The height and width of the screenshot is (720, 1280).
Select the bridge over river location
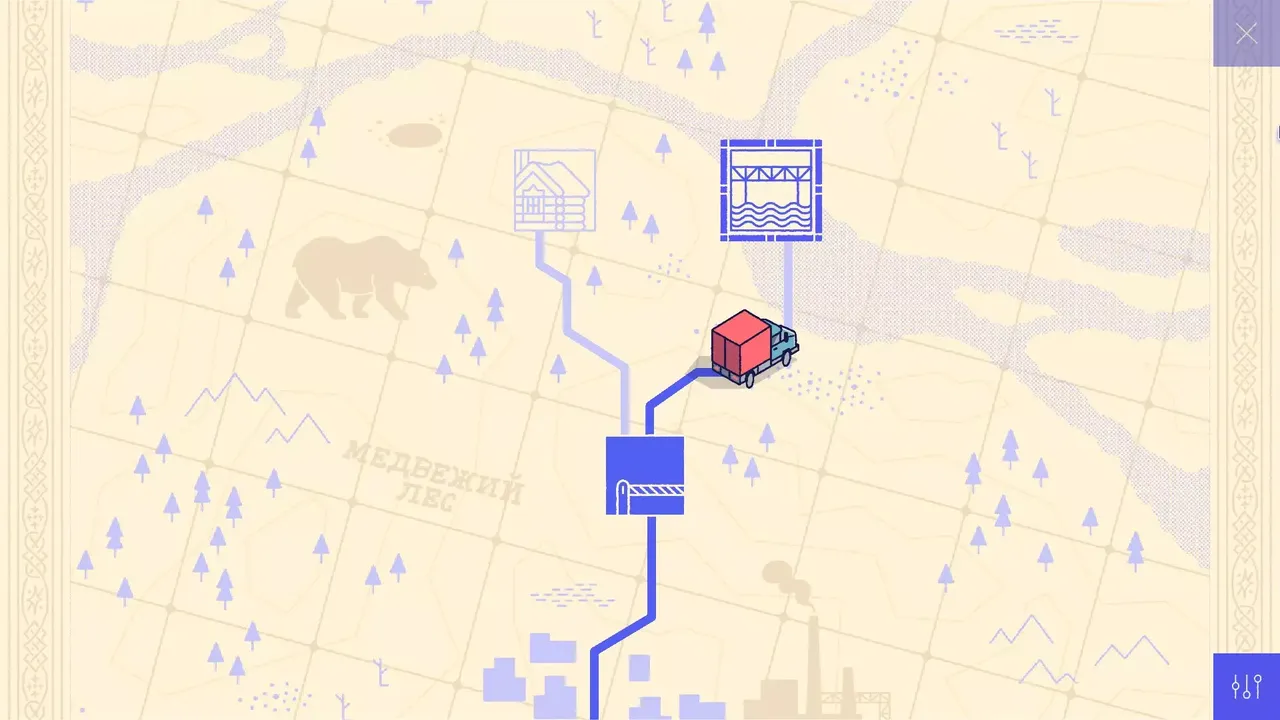[771, 190]
